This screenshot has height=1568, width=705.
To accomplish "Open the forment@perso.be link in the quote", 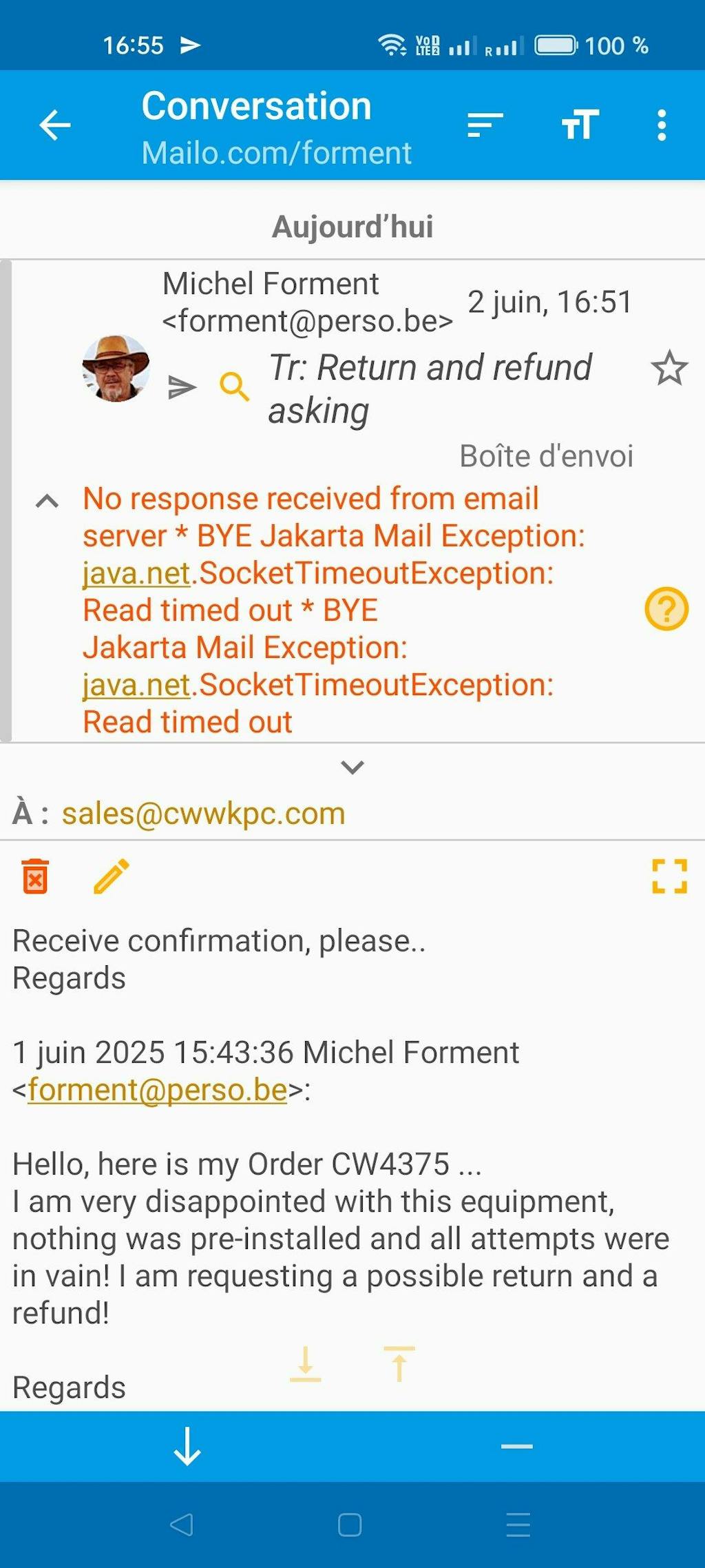I will click(157, 1090).
